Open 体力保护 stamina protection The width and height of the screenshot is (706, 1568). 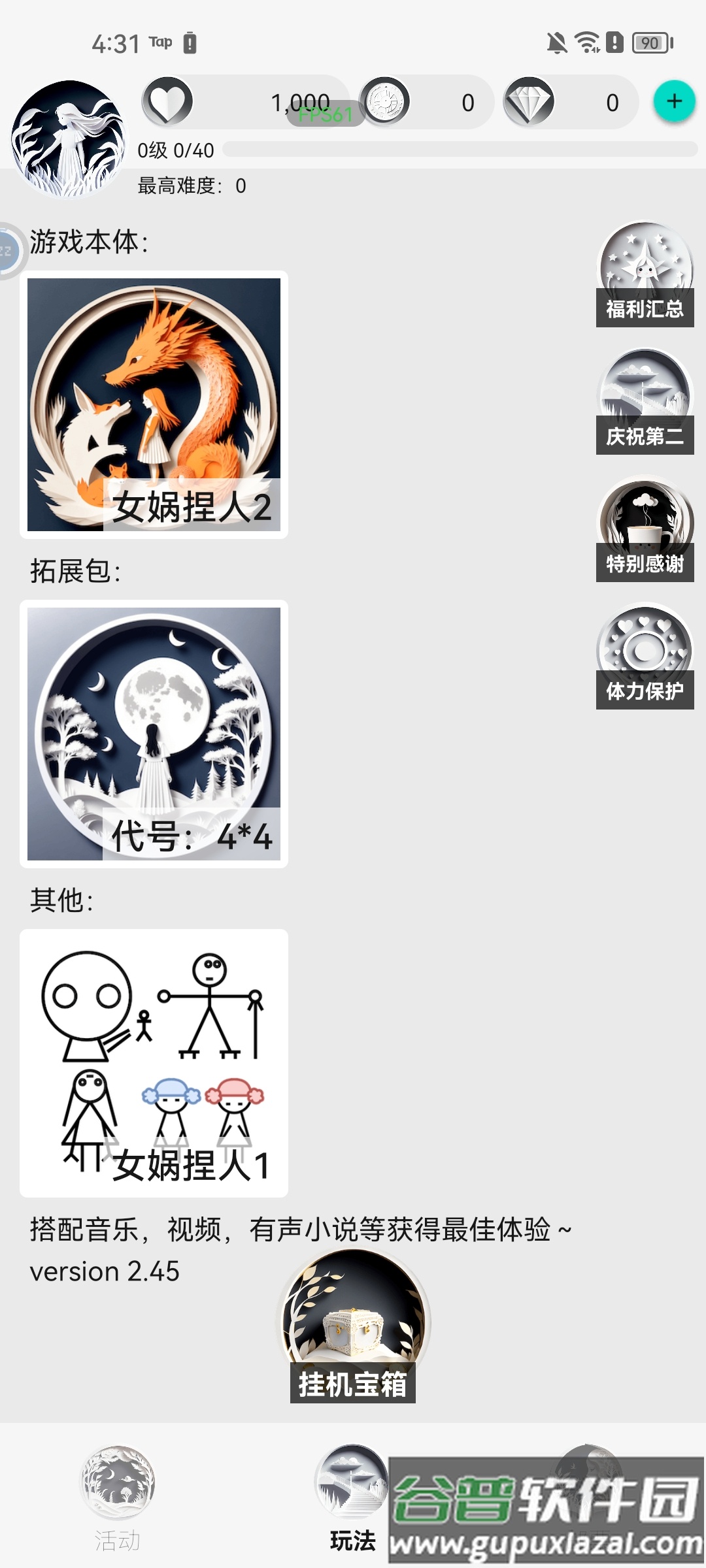point(645,657)
